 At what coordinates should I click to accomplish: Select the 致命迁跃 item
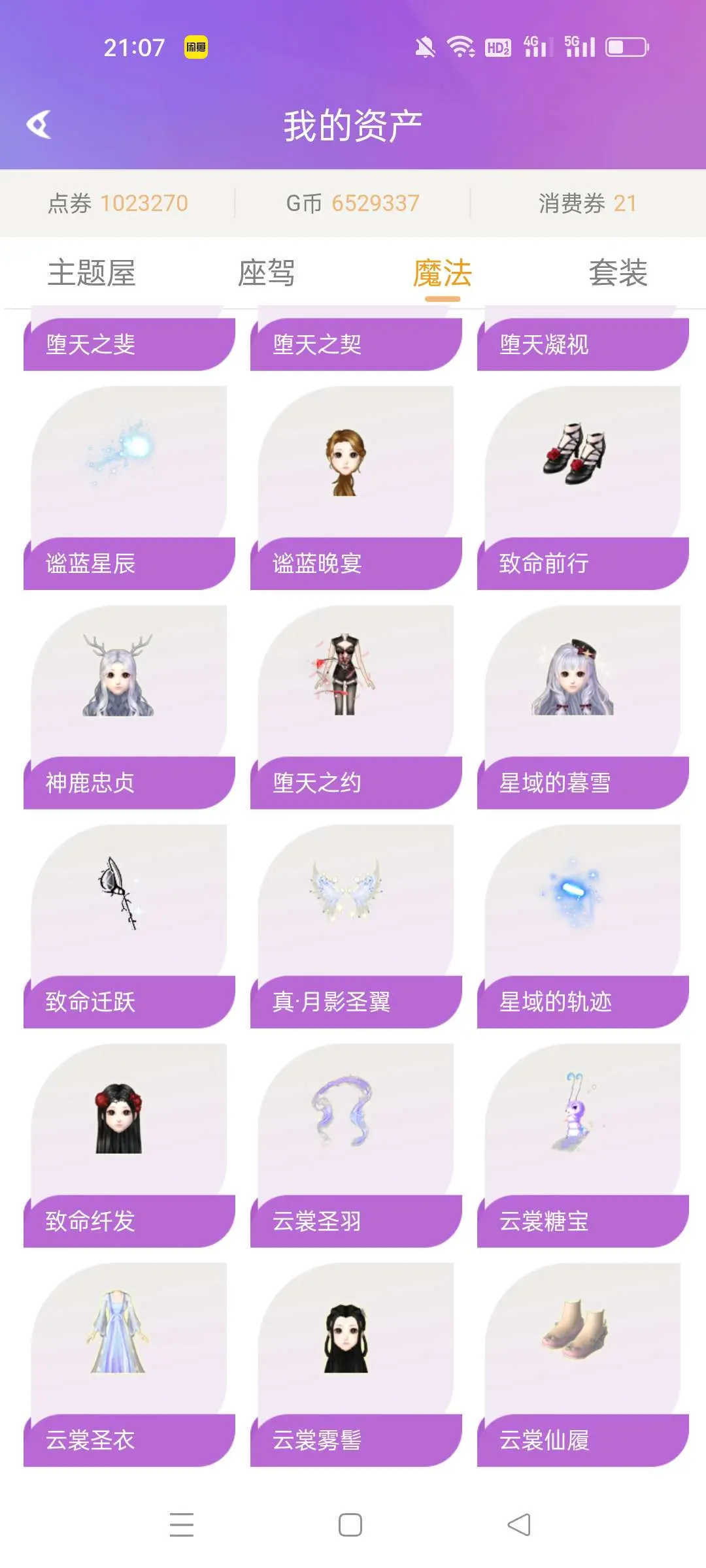tap(129, 924)
